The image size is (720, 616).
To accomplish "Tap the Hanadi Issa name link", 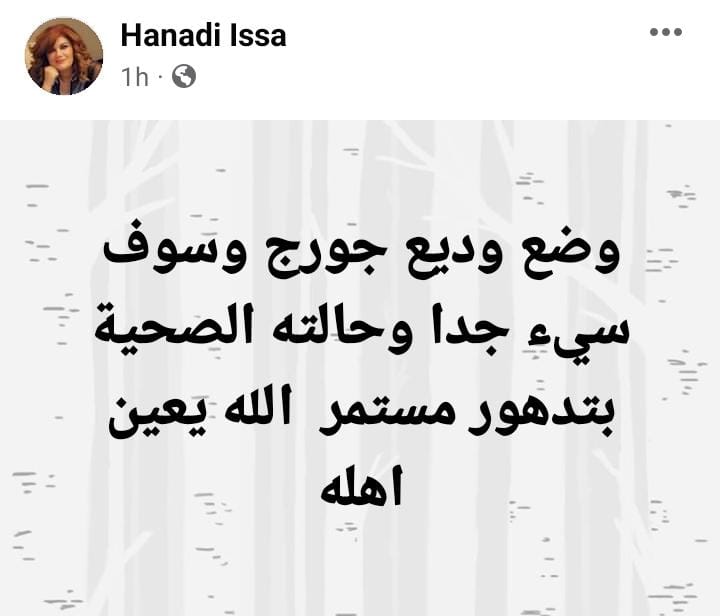I will point(203,36).
